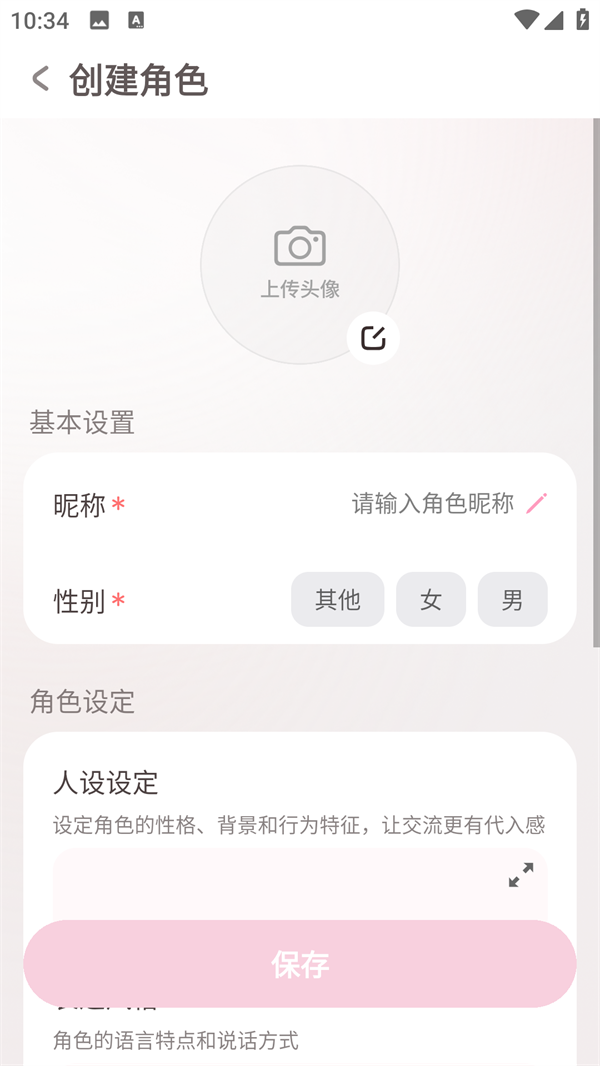Tap the avatar edit icon
The width and height of the screenshot is (600, 1066).
click(373, 338)
